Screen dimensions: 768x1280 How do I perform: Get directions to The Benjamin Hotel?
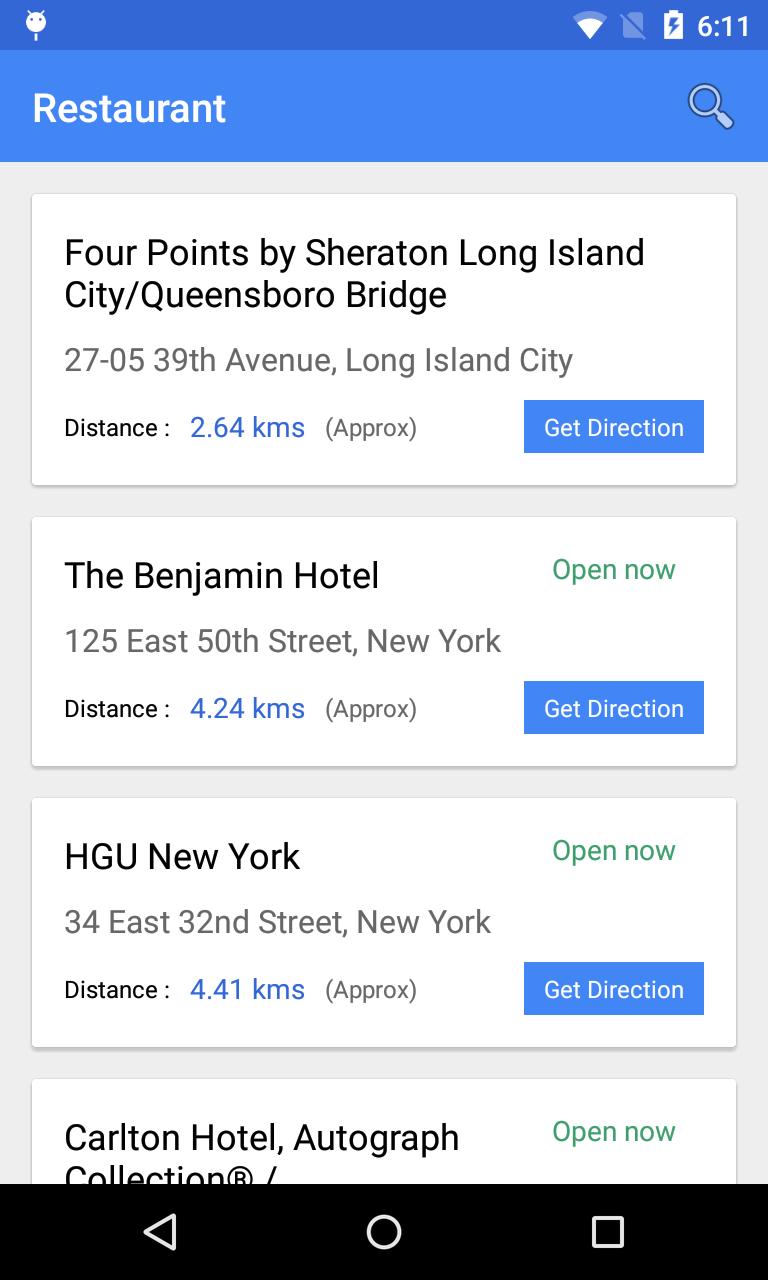click(x=613, y=707)
